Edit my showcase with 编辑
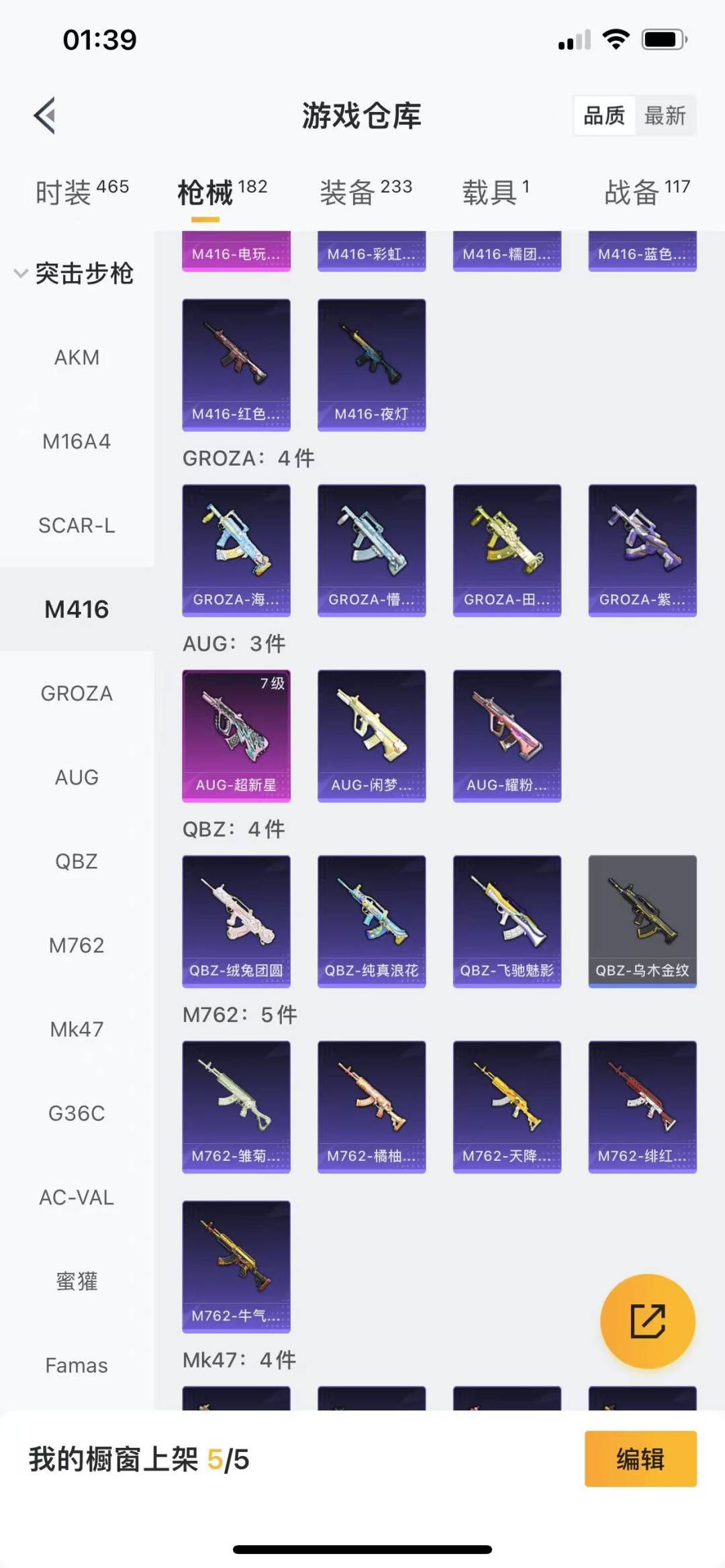This screenshot has width=725, height=1568. [x=640, y=1459]
